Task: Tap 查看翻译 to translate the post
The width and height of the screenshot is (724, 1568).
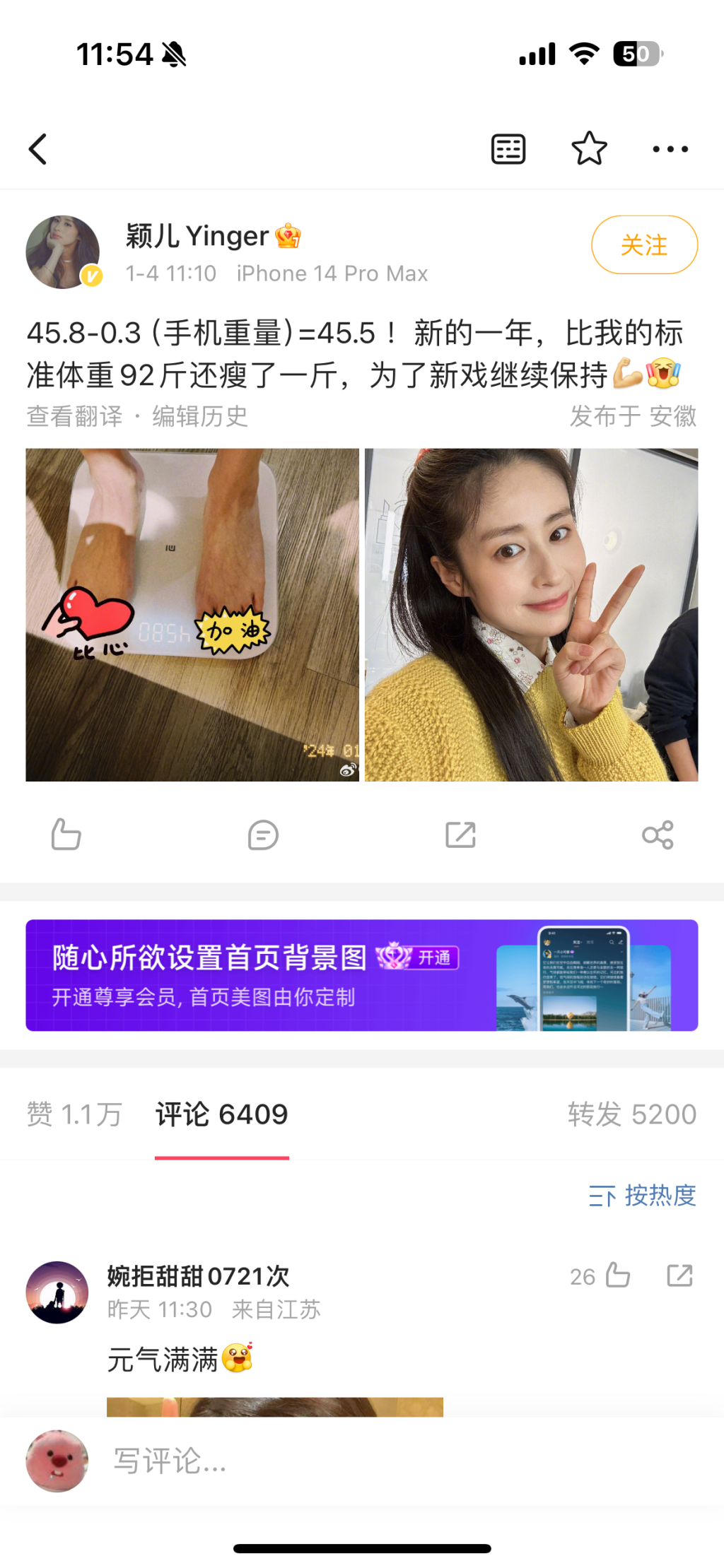Action: click(74, 416)
